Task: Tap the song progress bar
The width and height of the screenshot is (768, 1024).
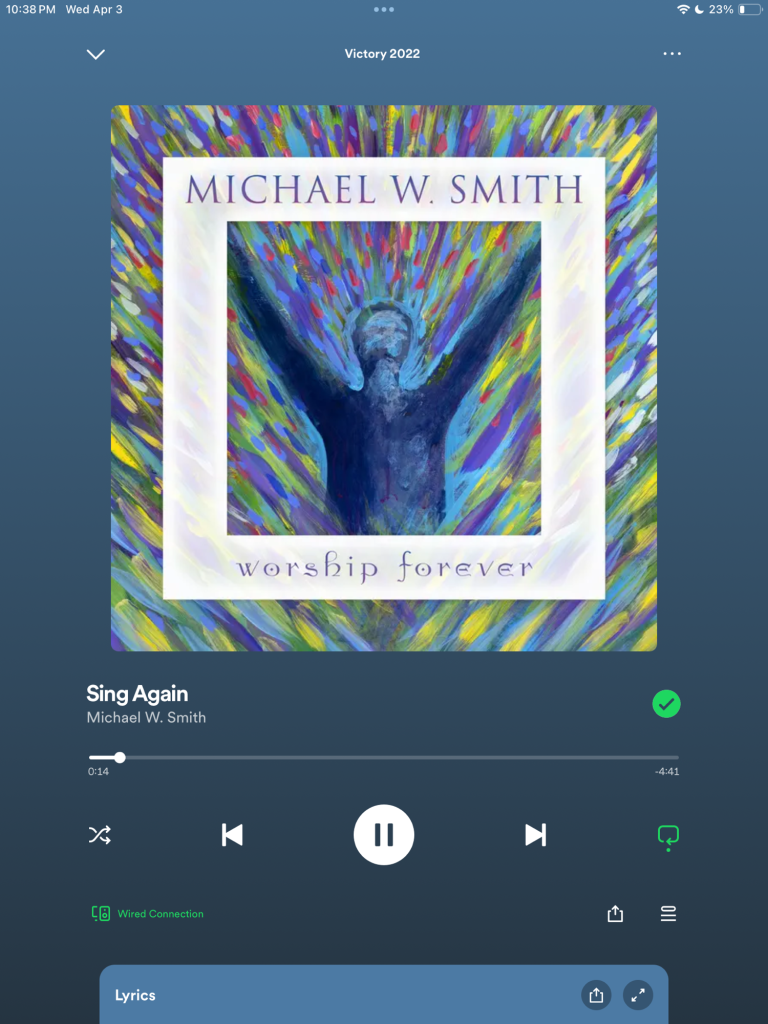Action: [x=384, y=757]
